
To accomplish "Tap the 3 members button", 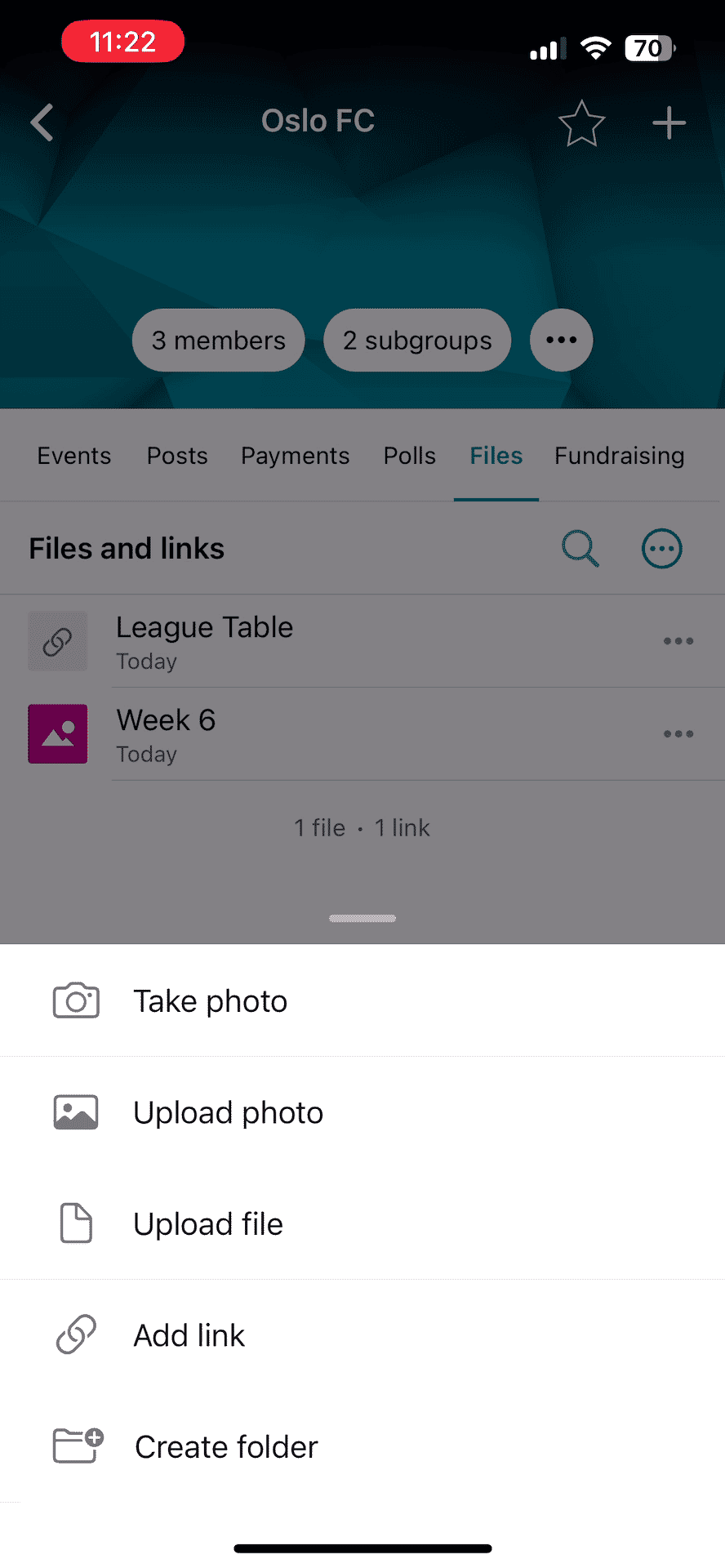I will tap(217, 340).
